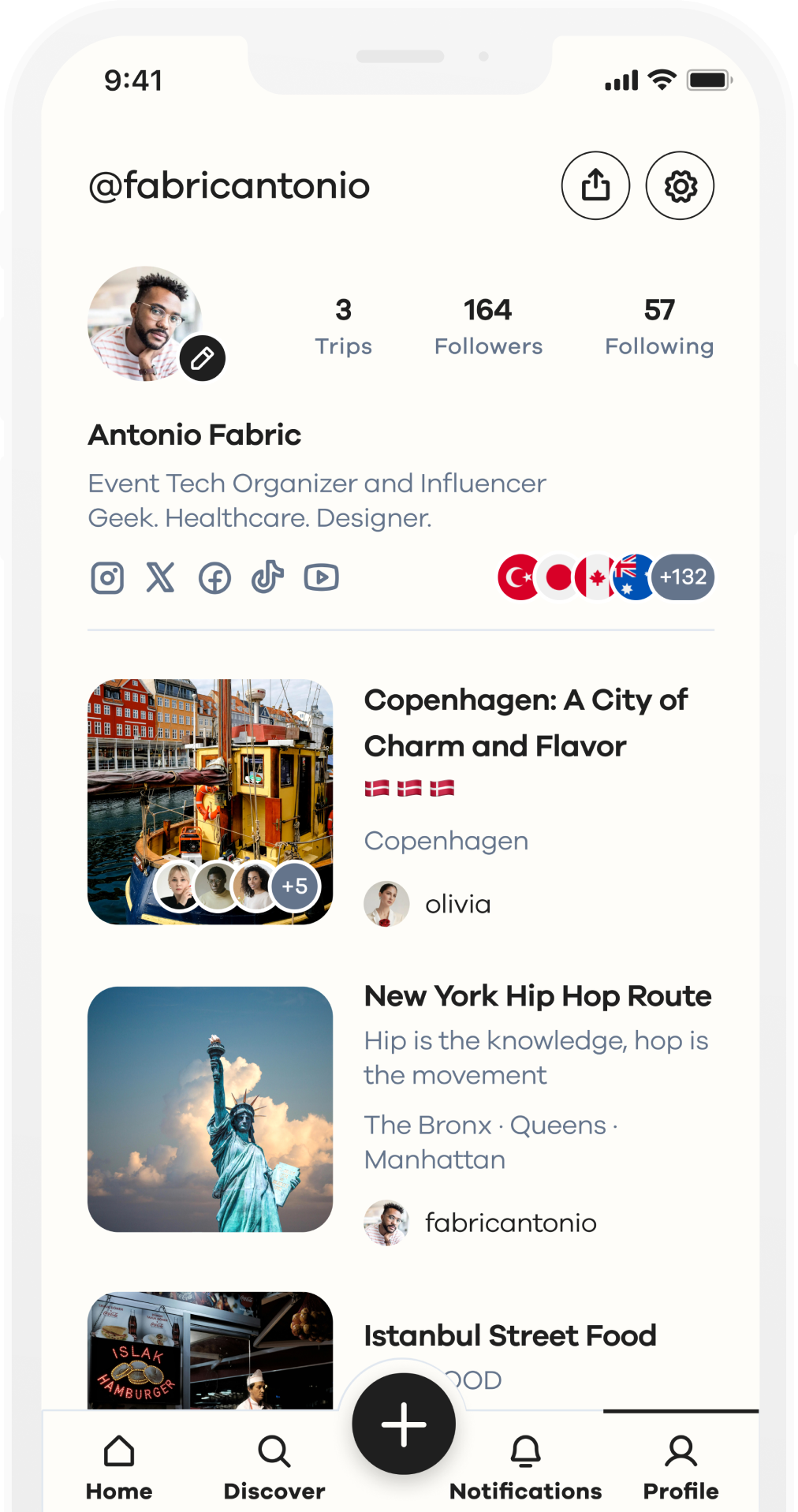Viewport: 798px width, 1512px height.
Task: View the 57 following list
Action: 659,327
